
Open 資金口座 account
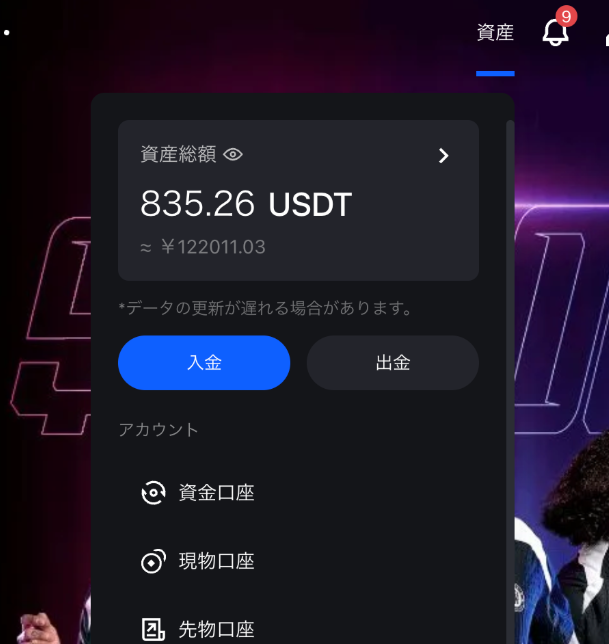point(215,493)
